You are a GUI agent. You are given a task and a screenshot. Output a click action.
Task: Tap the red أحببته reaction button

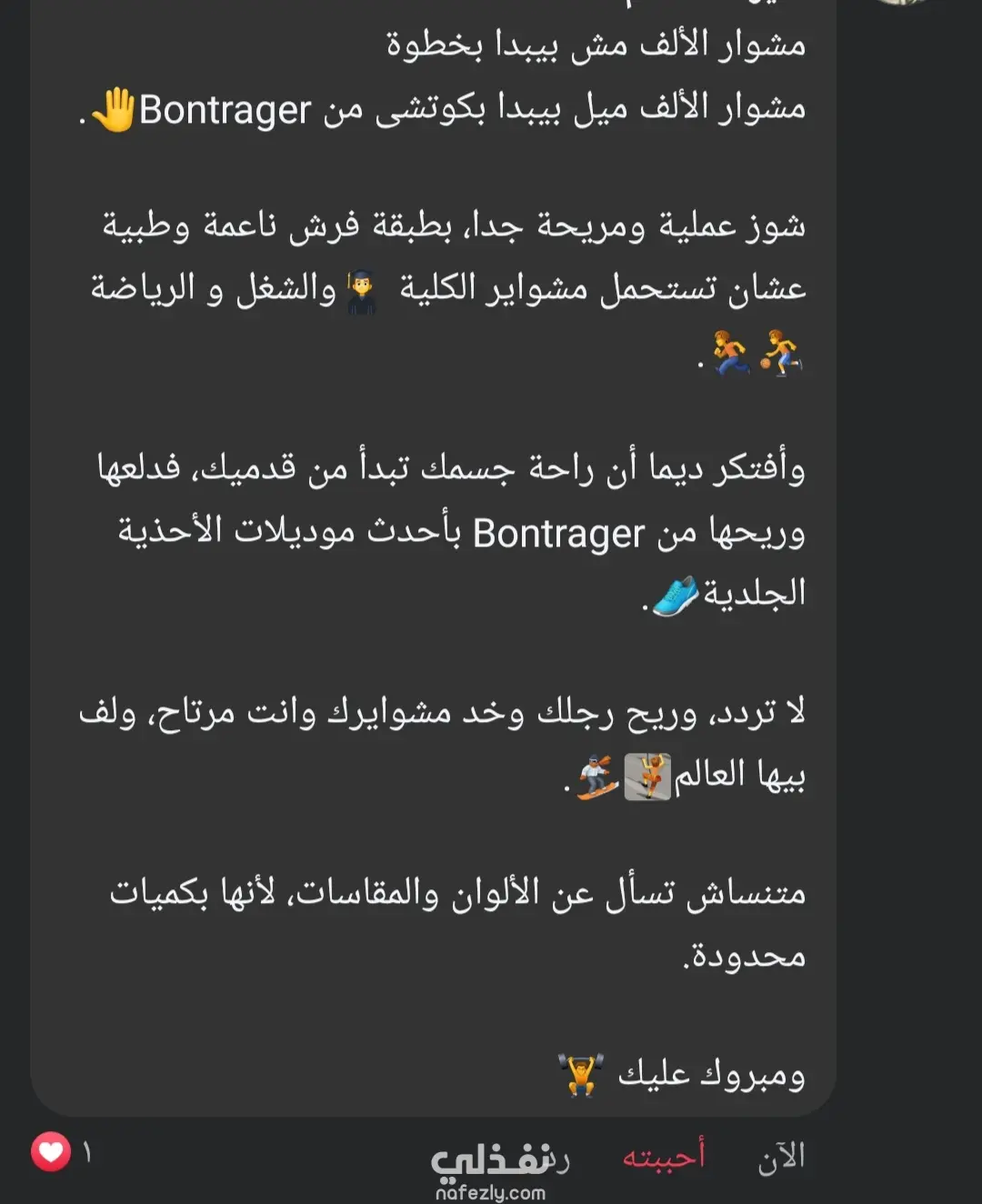coord(663,1156)
